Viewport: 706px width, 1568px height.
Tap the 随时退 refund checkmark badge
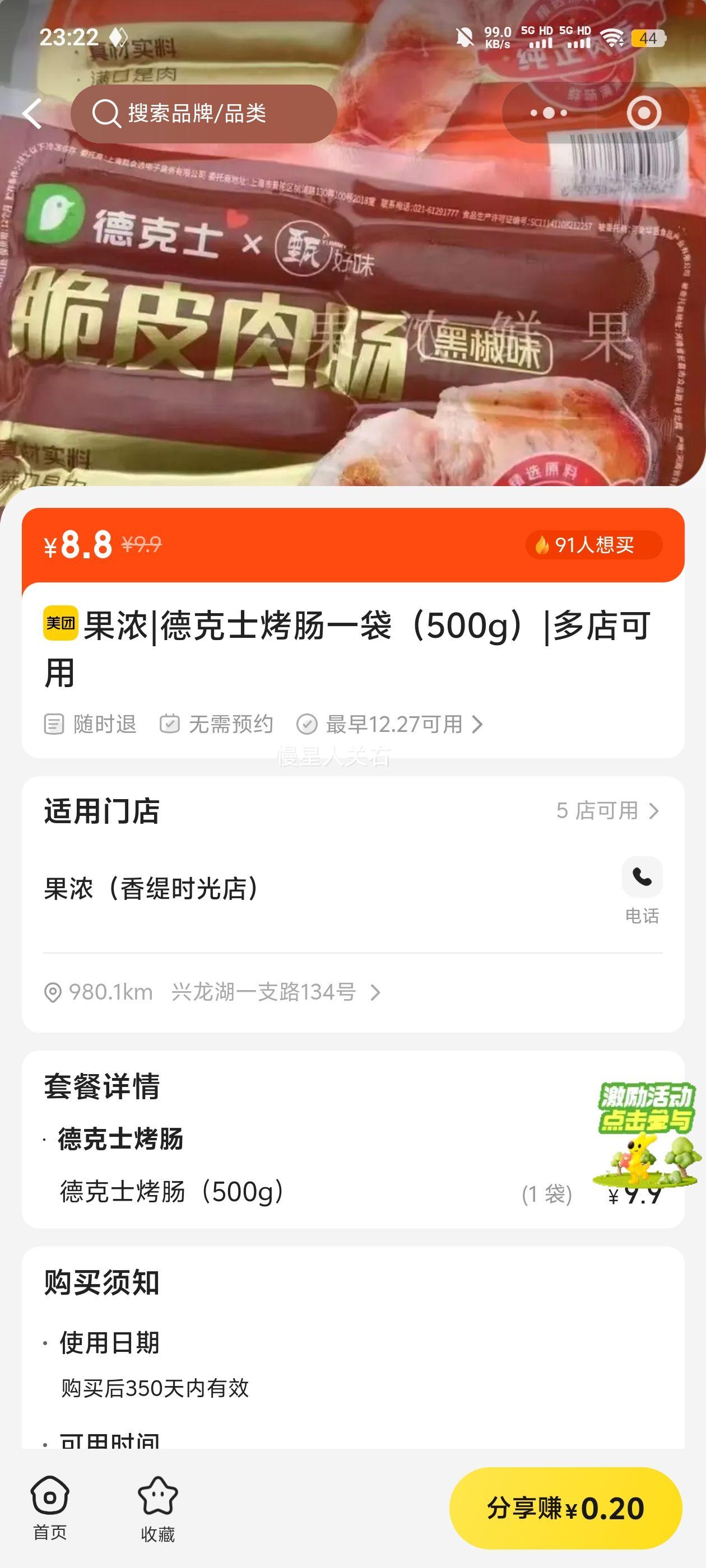(x=91, y=724)
